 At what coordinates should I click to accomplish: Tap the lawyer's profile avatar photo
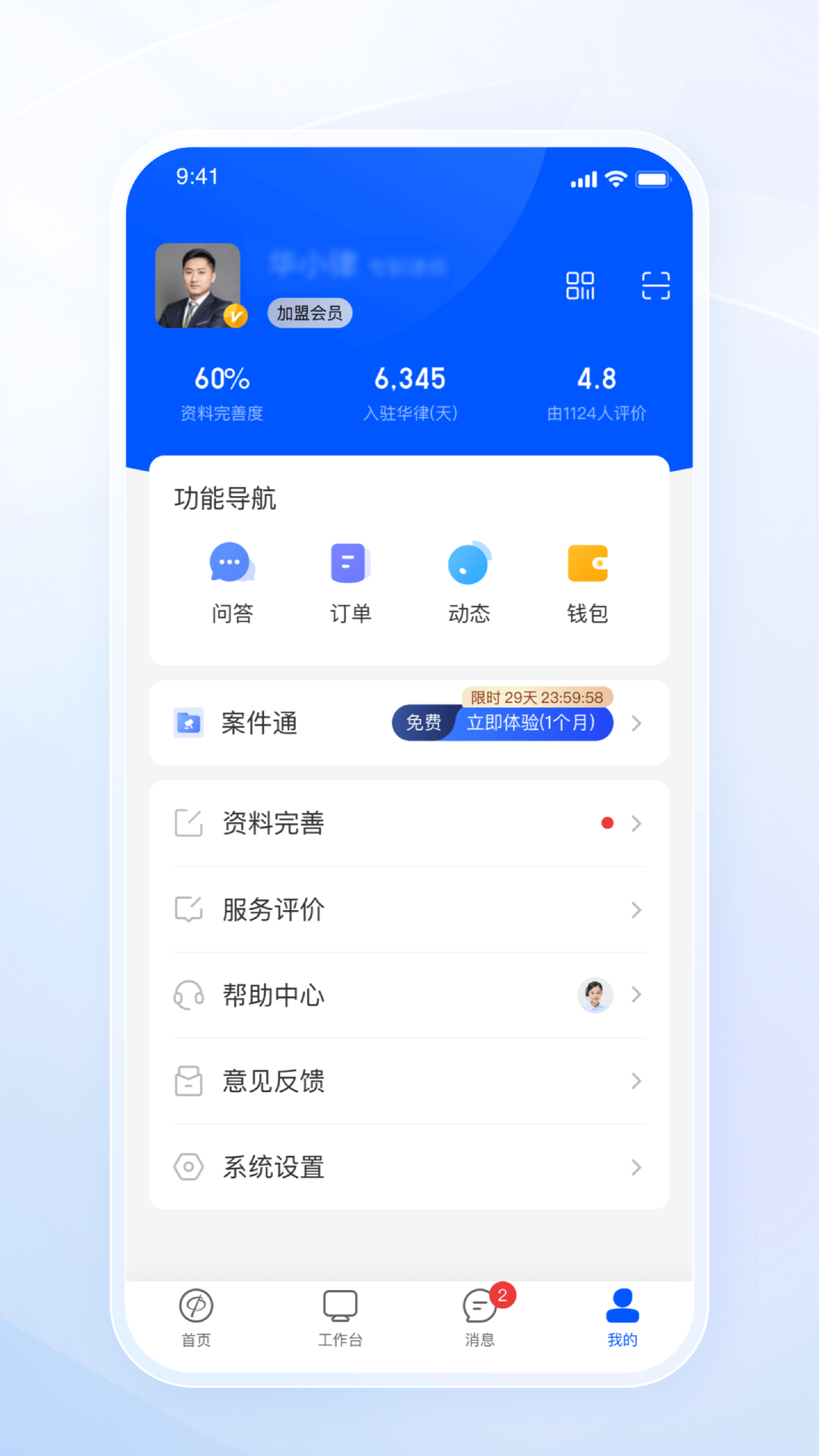[x=199, y=286]
